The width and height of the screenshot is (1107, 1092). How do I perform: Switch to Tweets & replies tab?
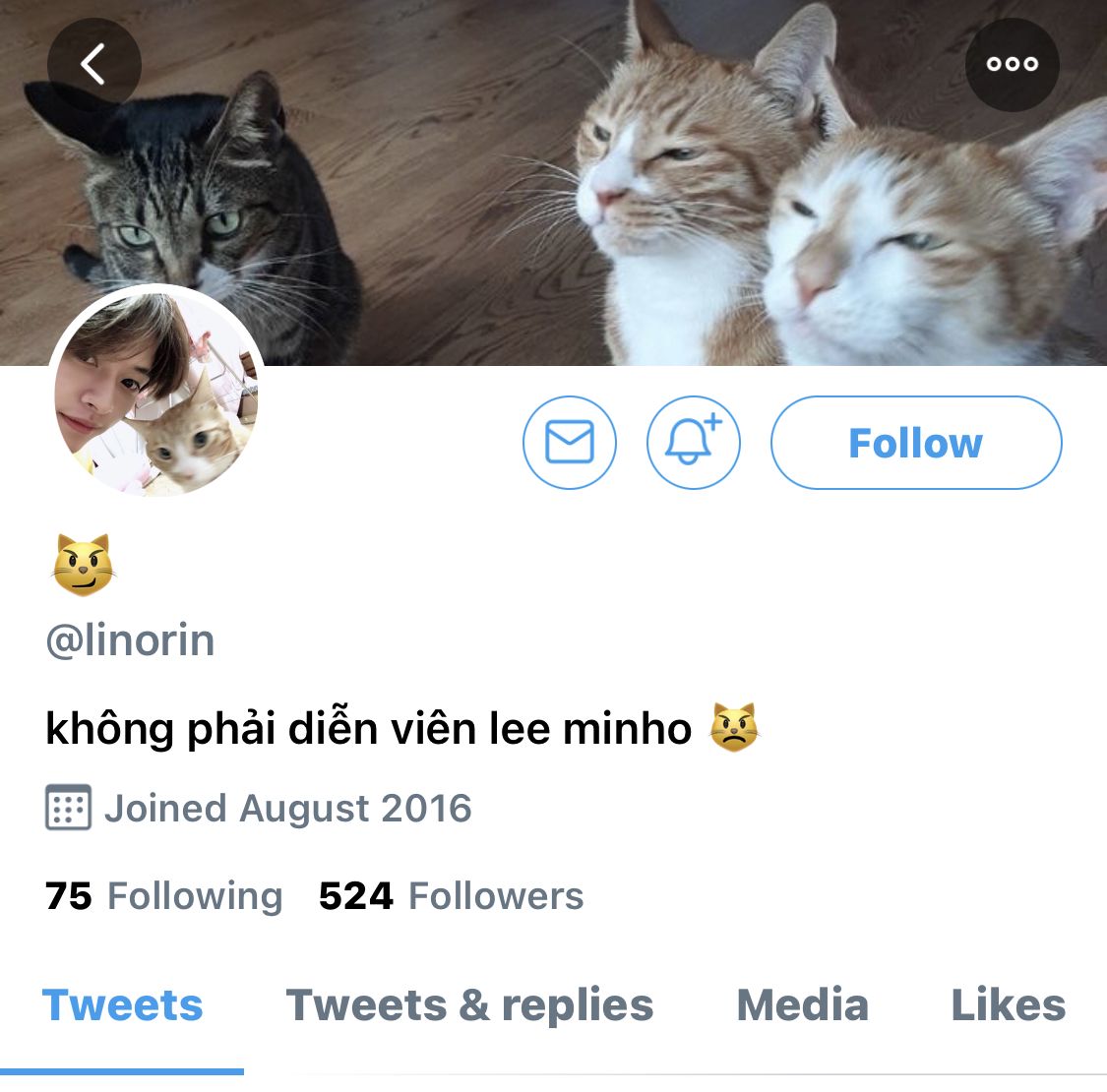[x=469, y=1005]
